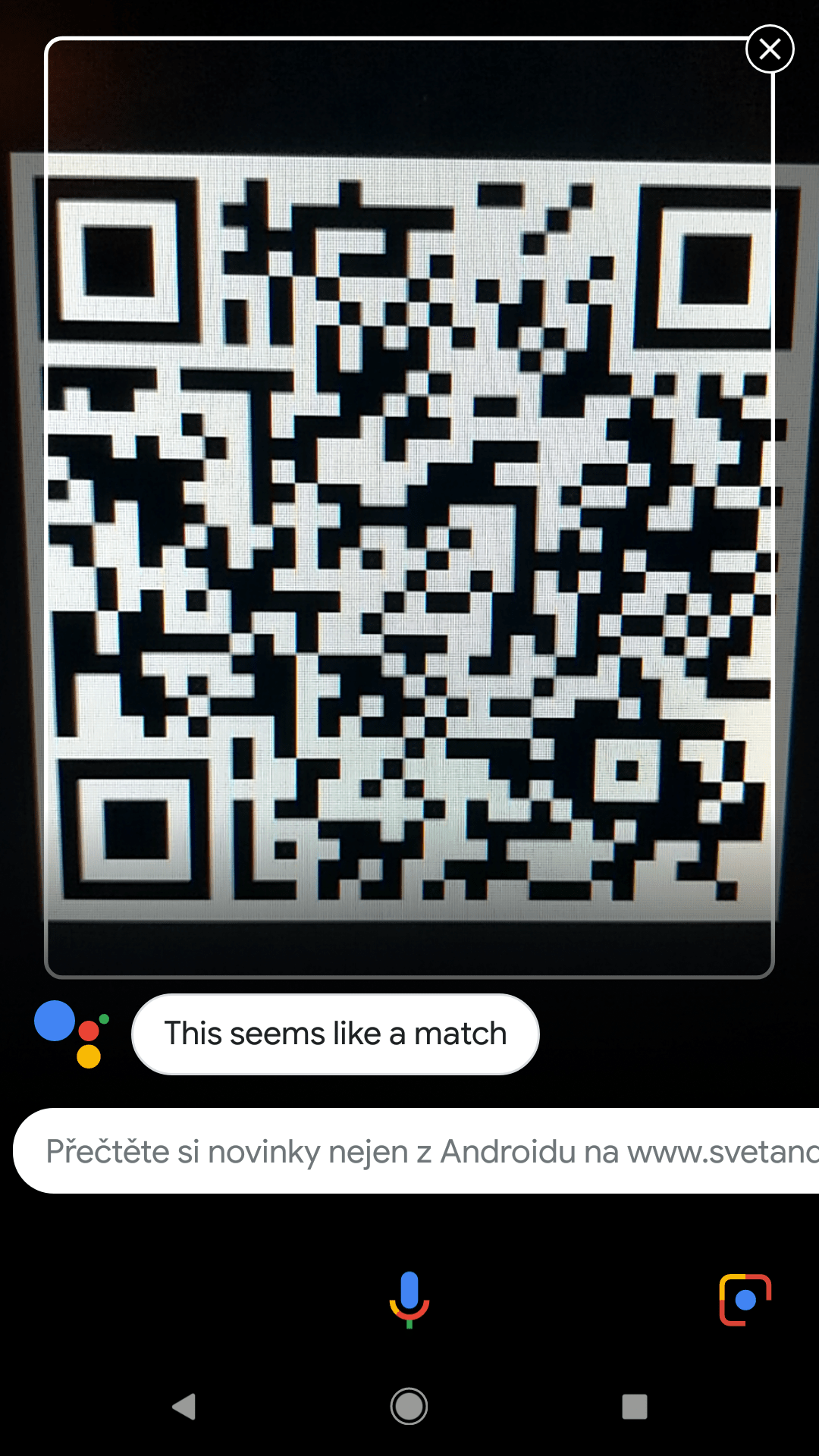Select the "This seems like a match" bubble
819x1456 pixels.
click(x=335, y=1034)
